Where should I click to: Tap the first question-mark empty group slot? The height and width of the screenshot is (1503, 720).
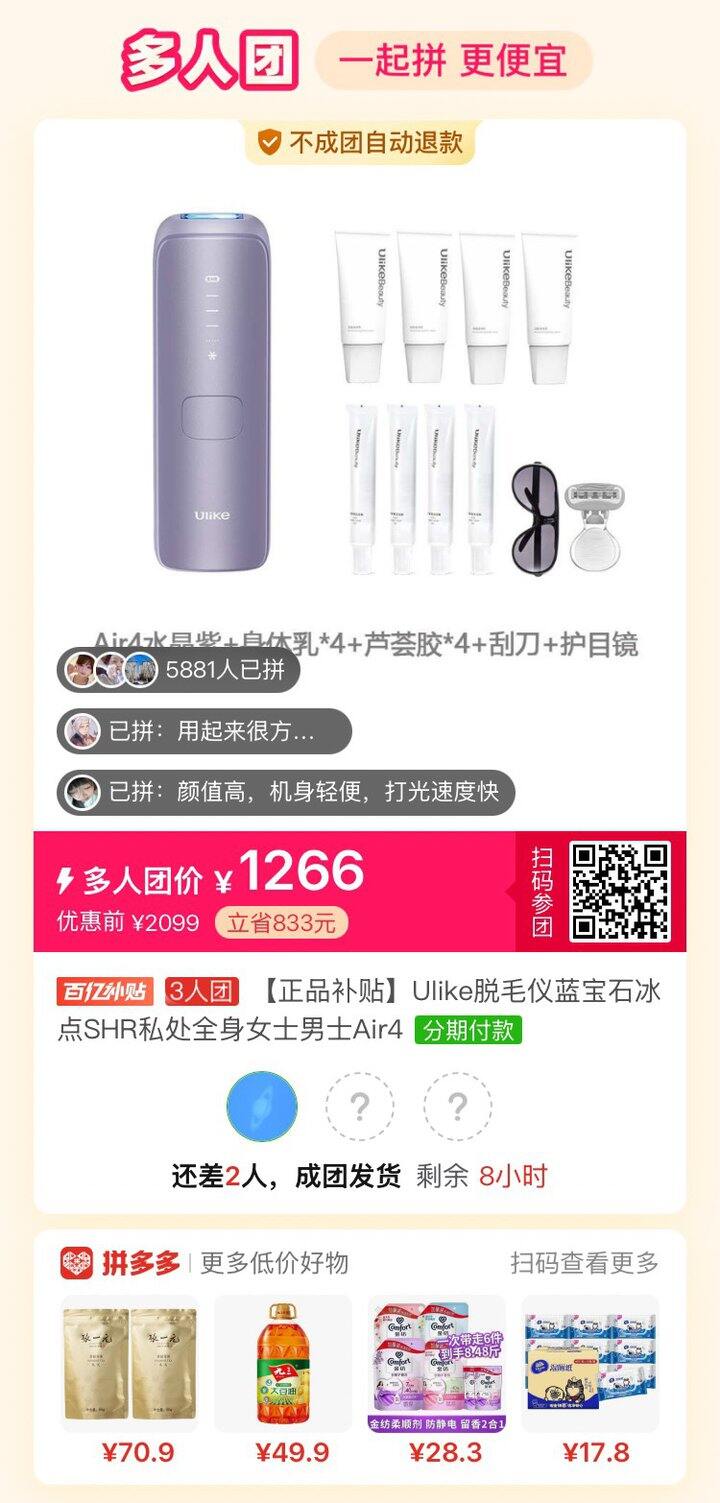tap(360, 1105)
